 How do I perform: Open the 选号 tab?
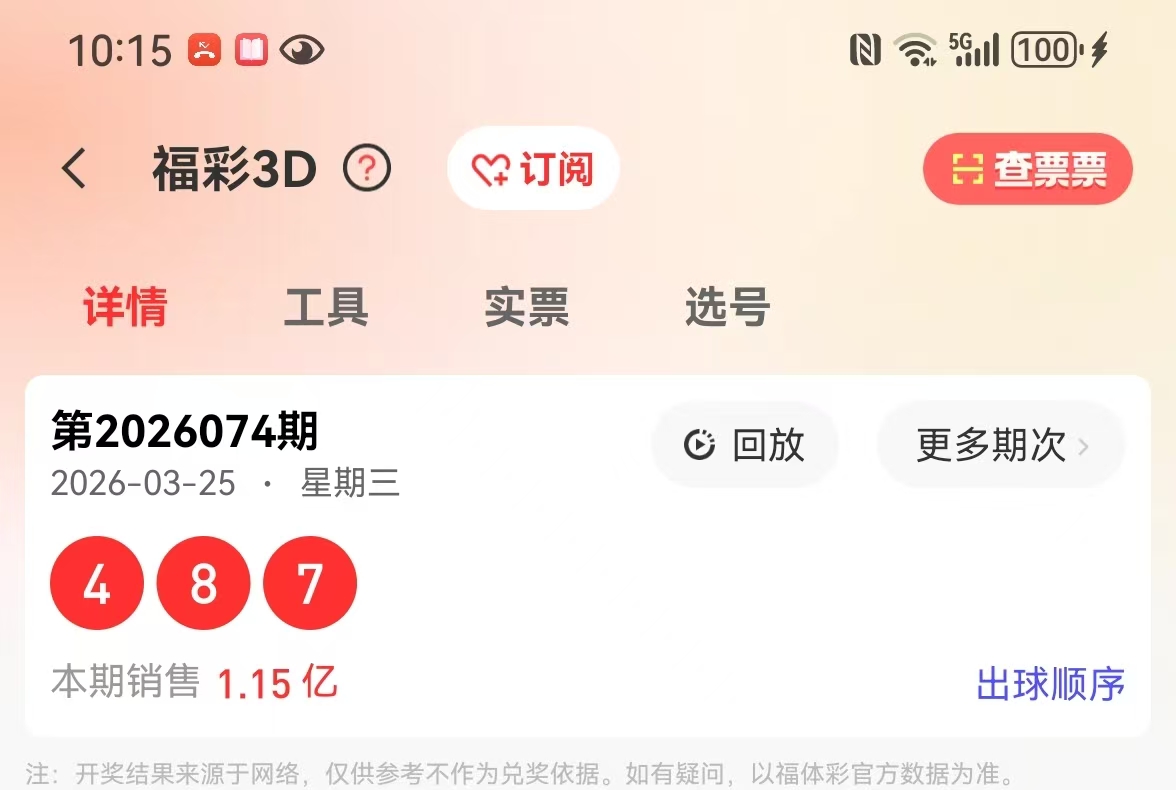click(727, 307)
